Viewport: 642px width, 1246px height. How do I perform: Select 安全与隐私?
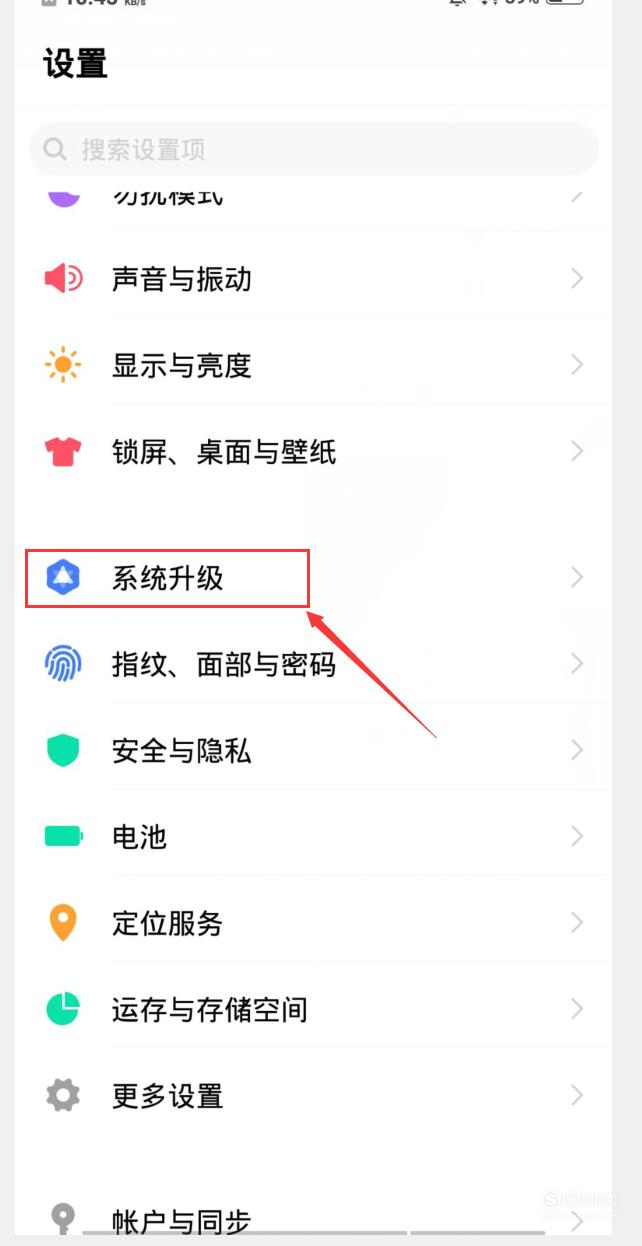pos(314,750)
